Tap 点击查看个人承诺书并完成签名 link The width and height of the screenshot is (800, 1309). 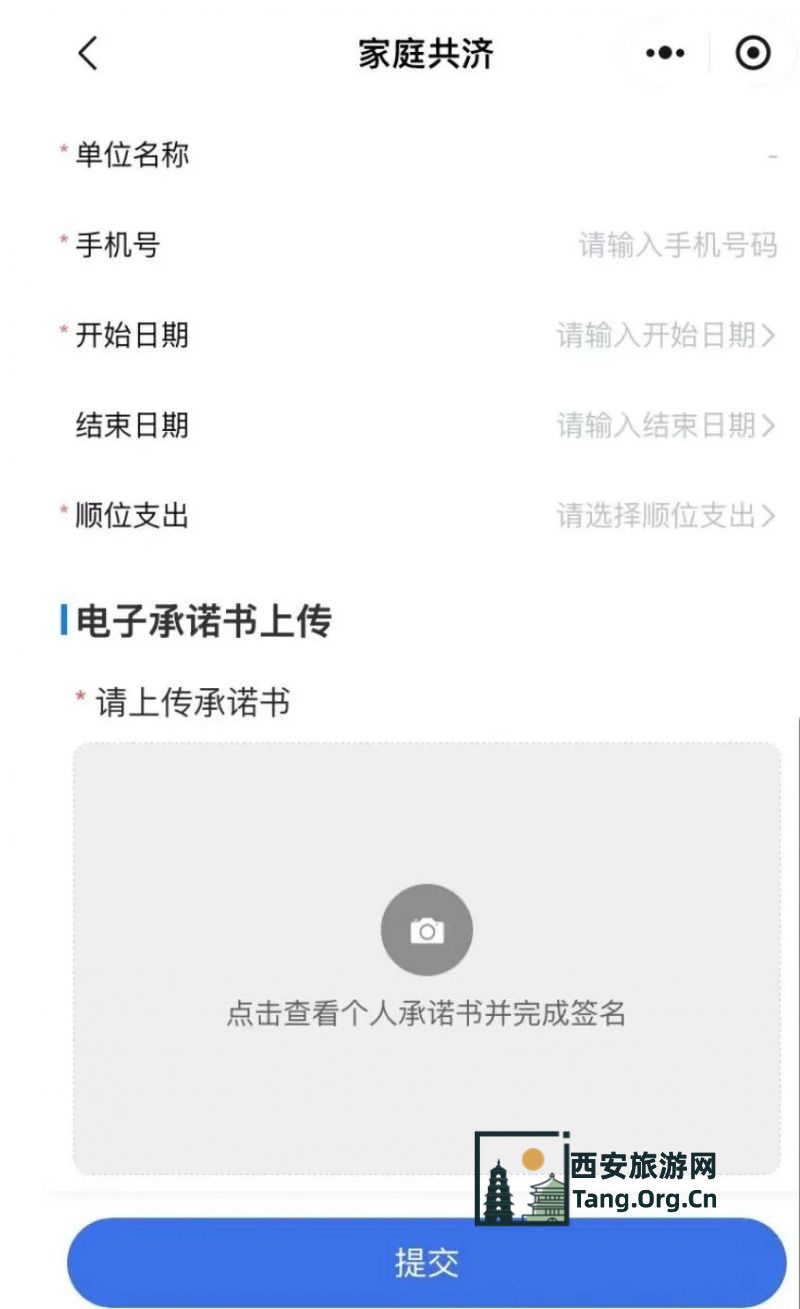[428, 1014]
